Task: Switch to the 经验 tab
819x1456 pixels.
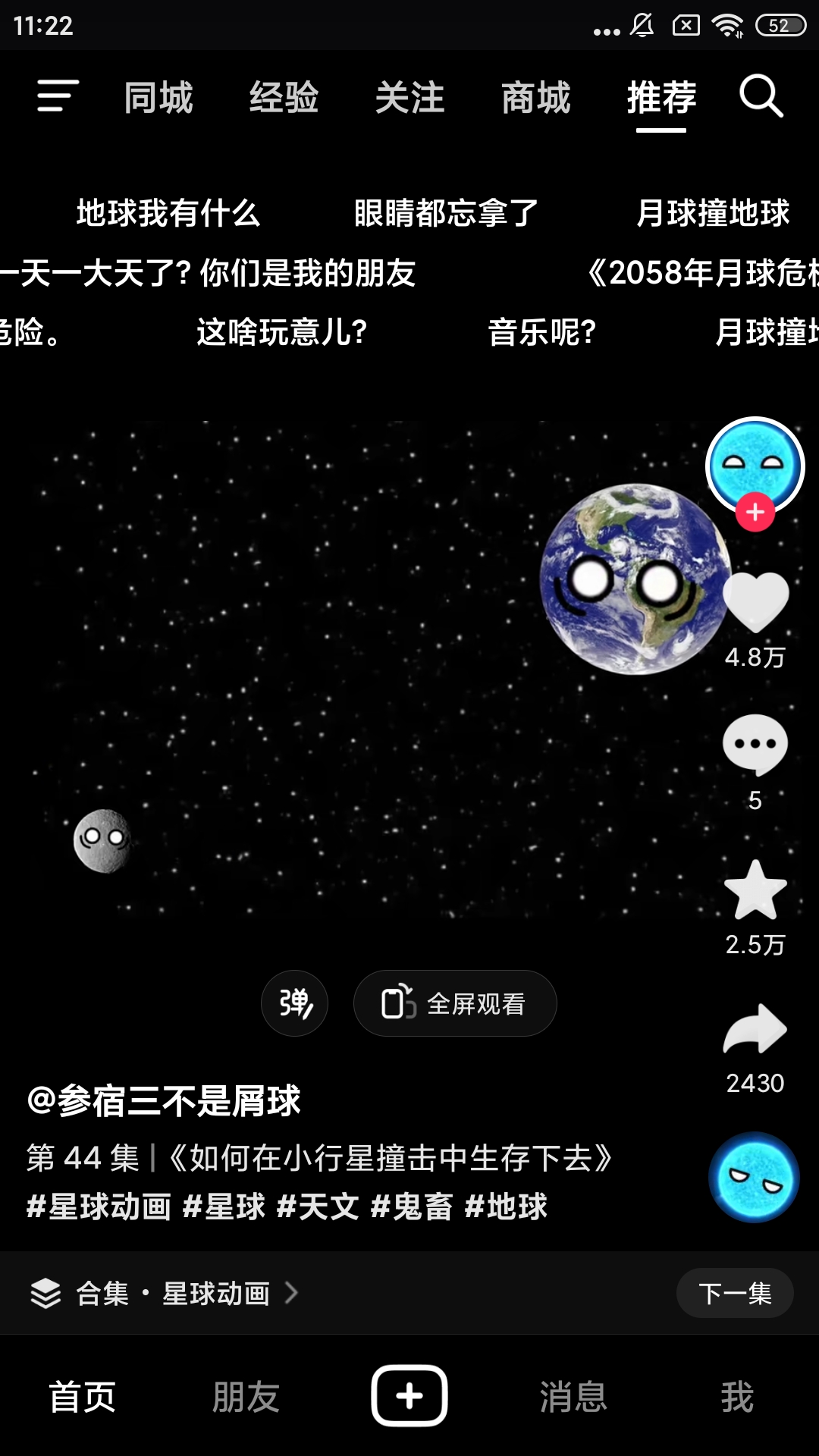Action: [x=284, y=98]
